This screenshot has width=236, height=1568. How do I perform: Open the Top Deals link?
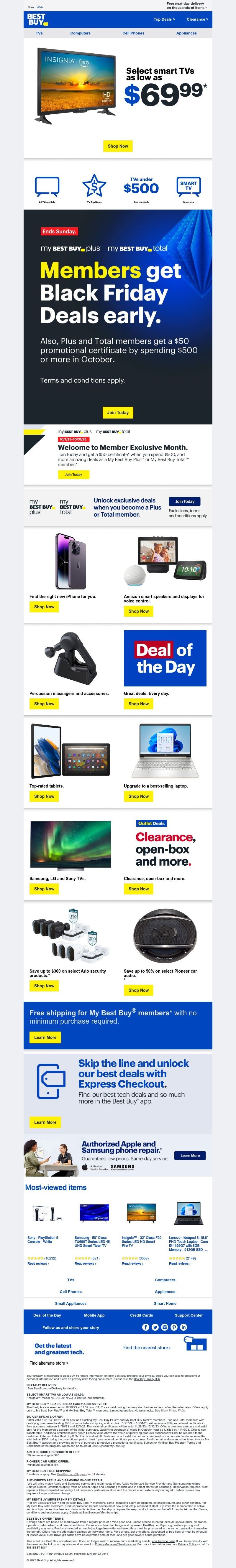point(164,19)
